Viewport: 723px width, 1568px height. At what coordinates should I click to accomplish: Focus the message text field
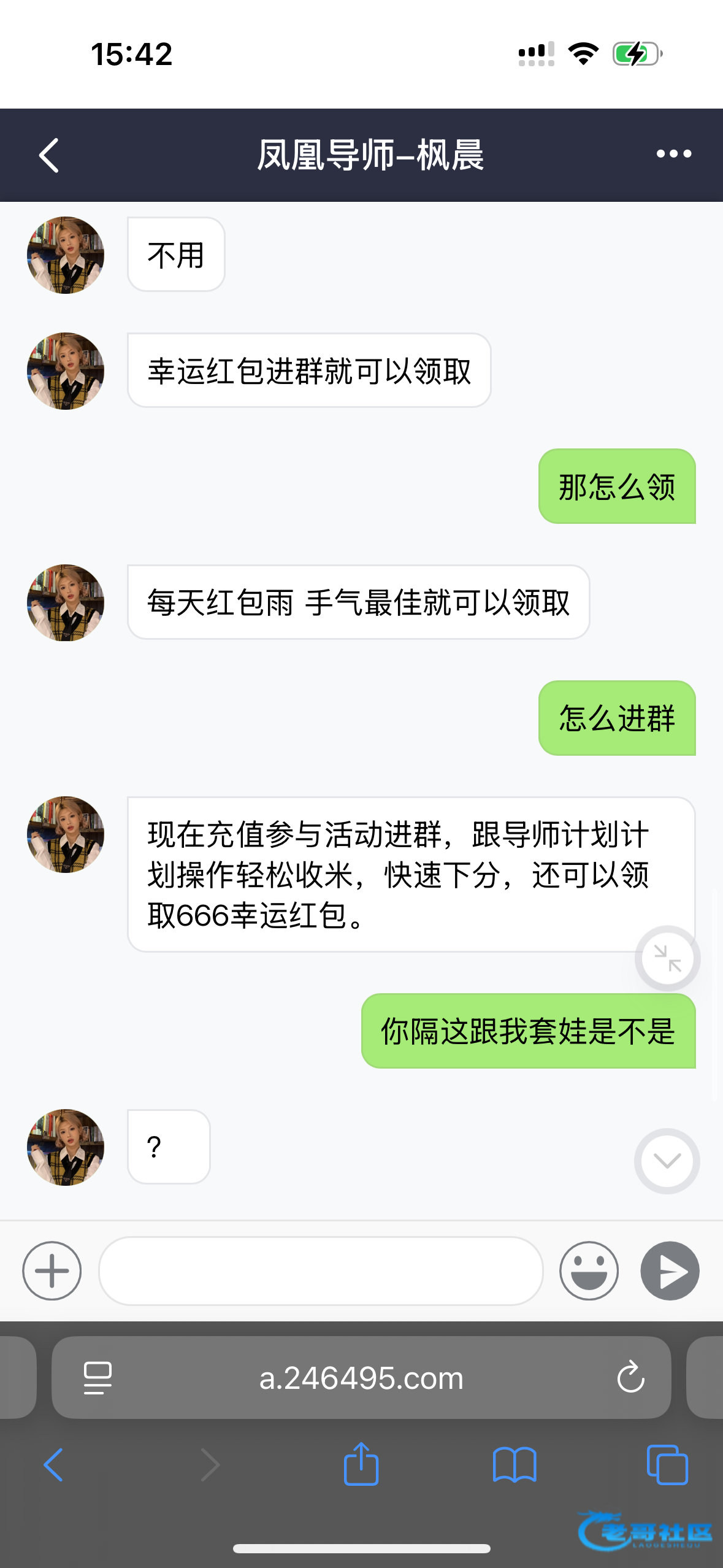click(x=321, y=1270)
